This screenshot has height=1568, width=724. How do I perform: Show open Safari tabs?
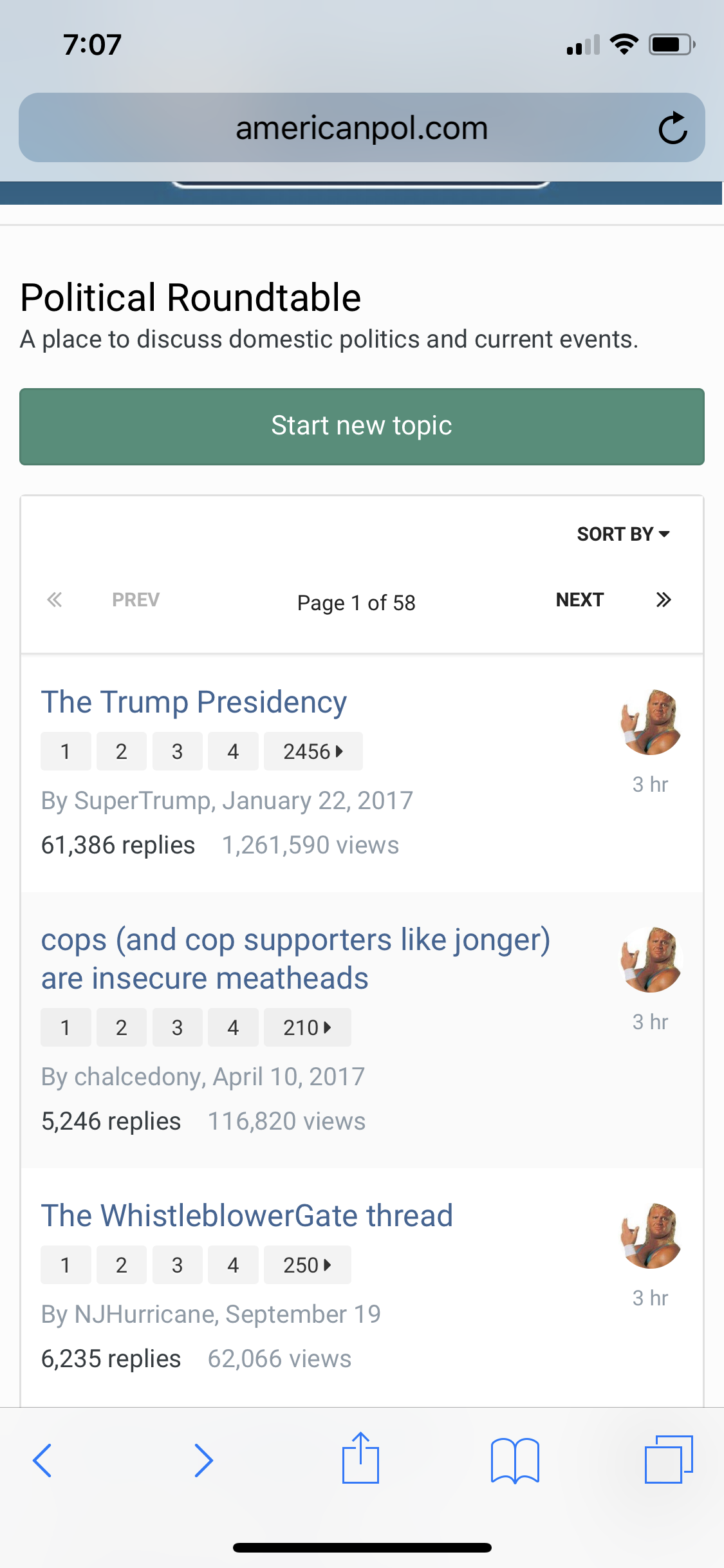point(669,1459)
